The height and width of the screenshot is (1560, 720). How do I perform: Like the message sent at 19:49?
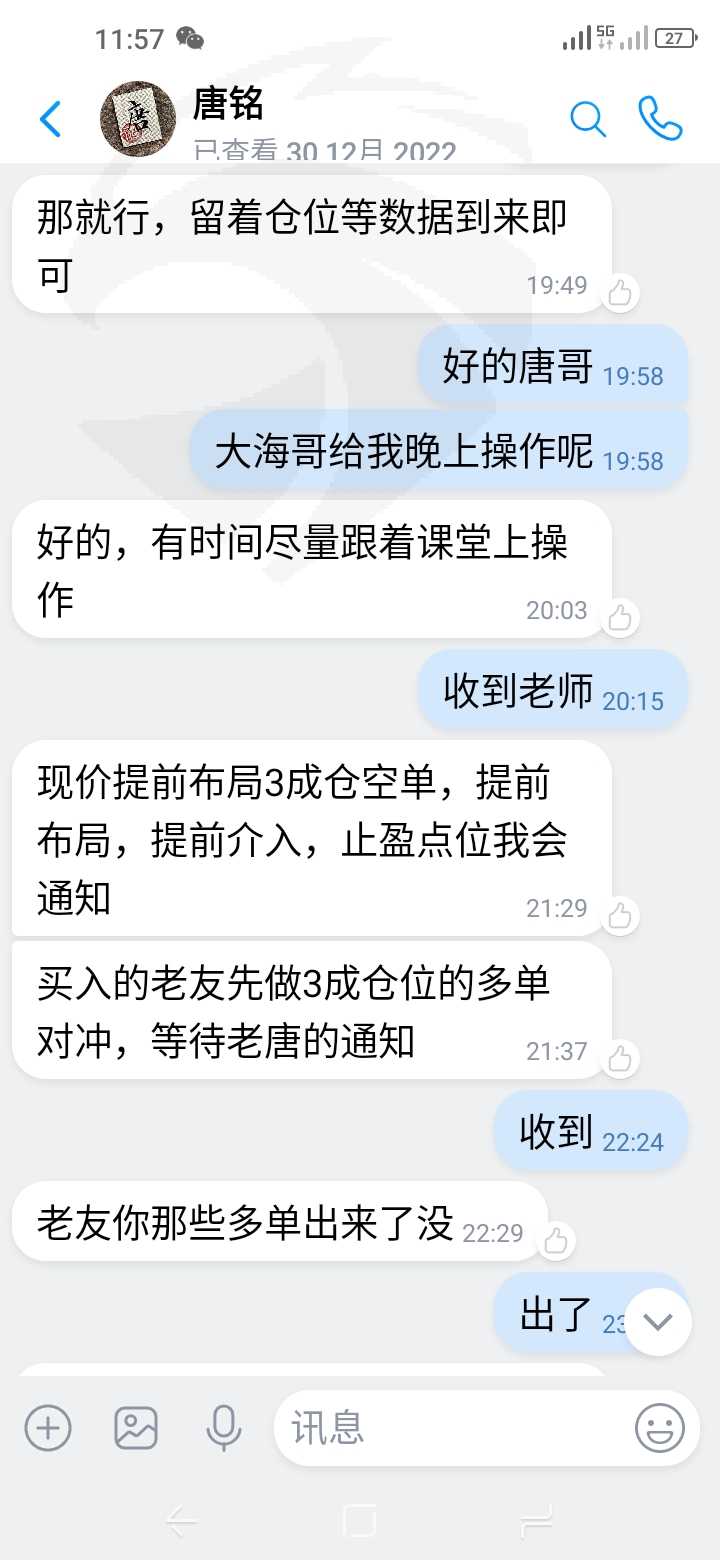tap(620, 292)
